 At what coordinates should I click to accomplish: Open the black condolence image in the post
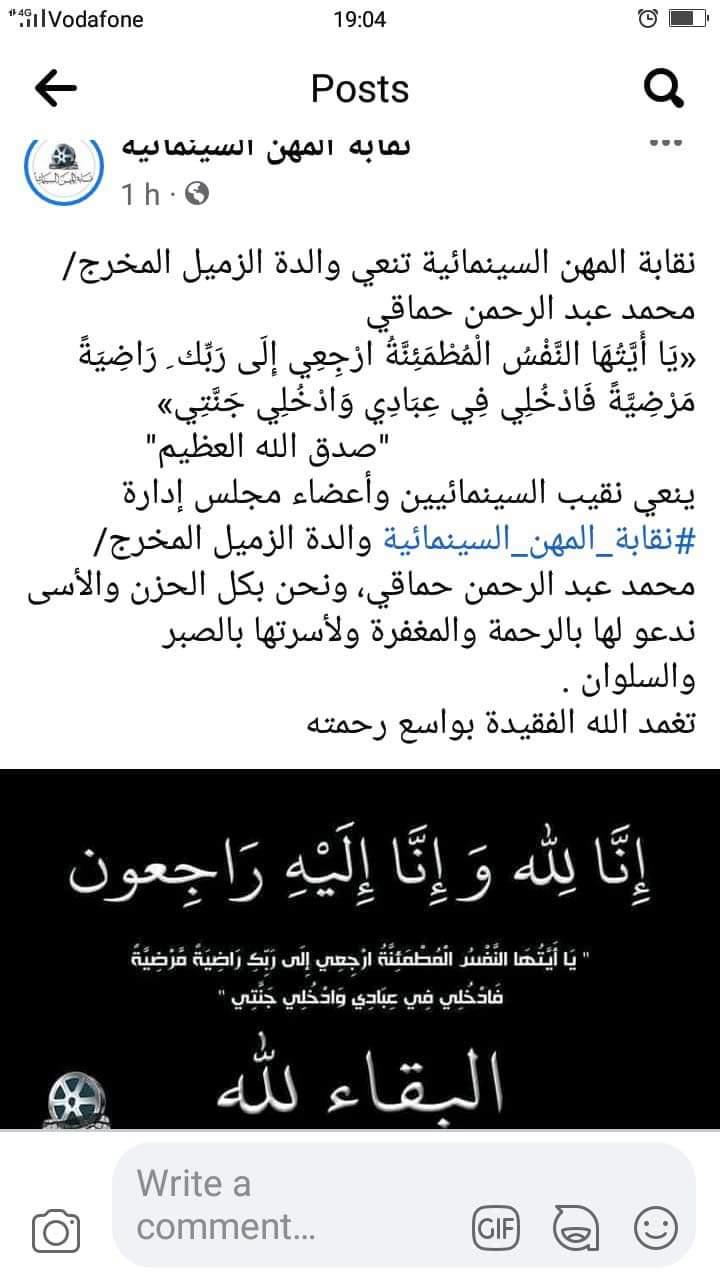(360, 950)
